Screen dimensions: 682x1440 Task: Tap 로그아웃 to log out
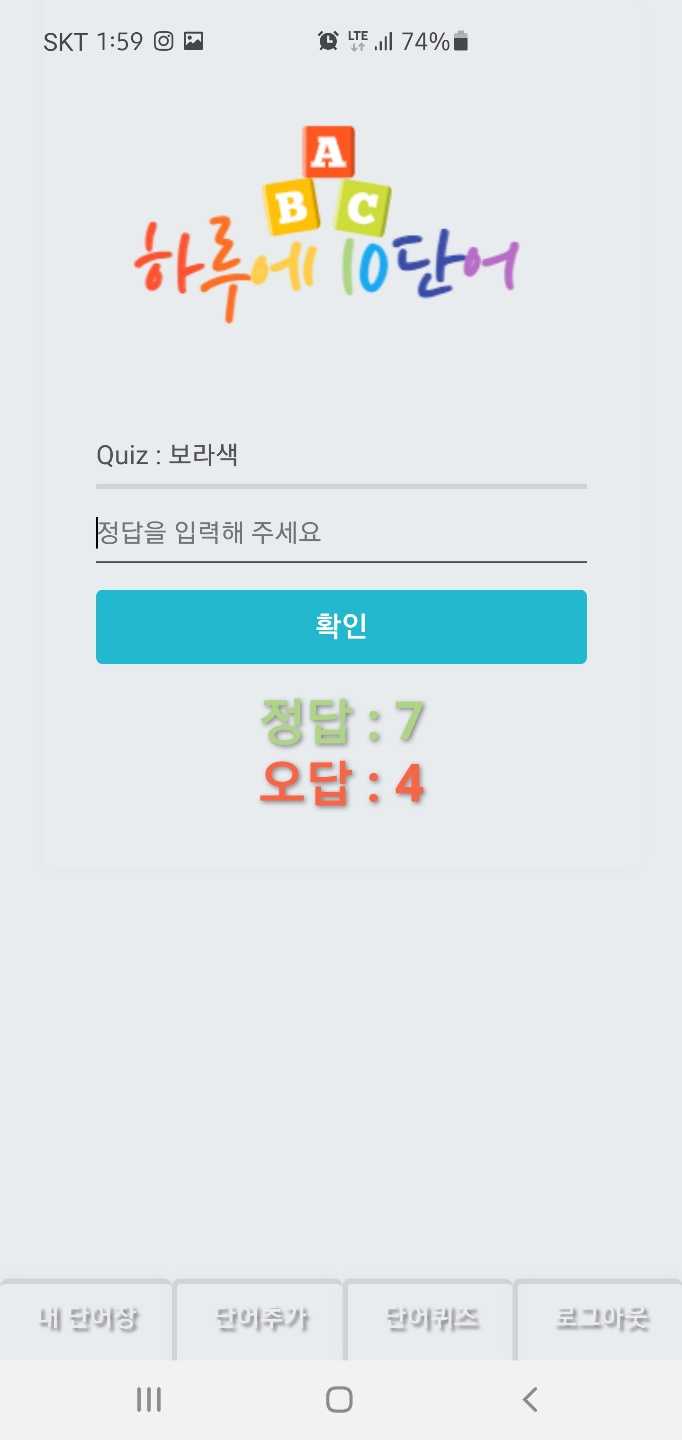tap(601, 1319)
